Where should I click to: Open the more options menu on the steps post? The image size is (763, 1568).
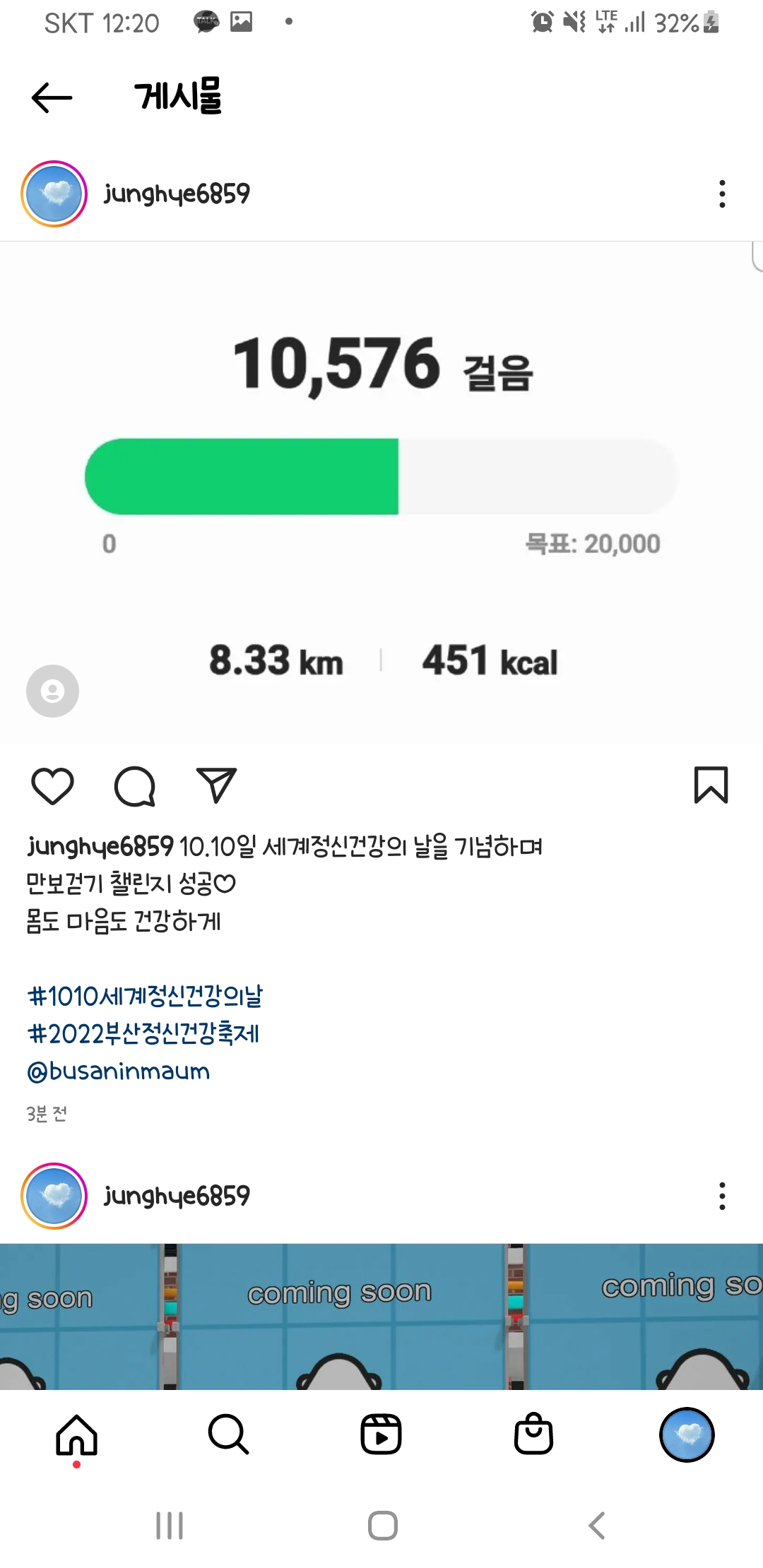[x=721, y=194]
